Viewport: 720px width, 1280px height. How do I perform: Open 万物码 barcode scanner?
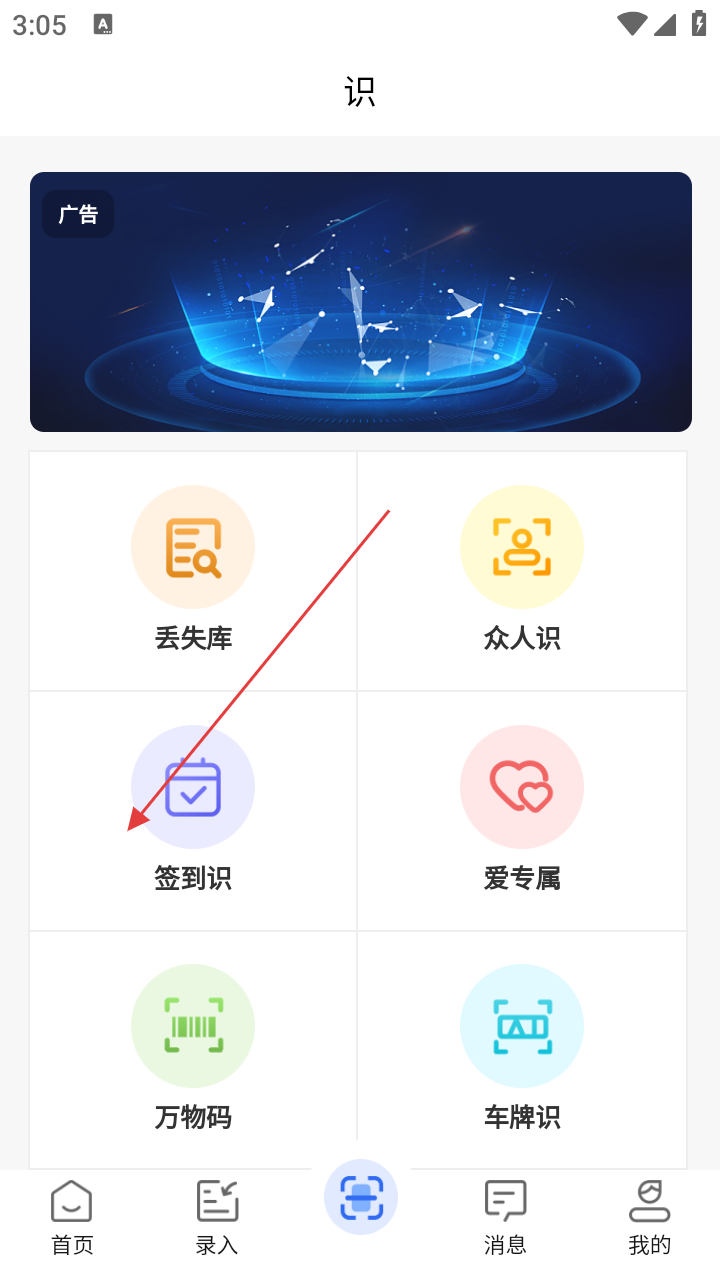(193, 1050)
